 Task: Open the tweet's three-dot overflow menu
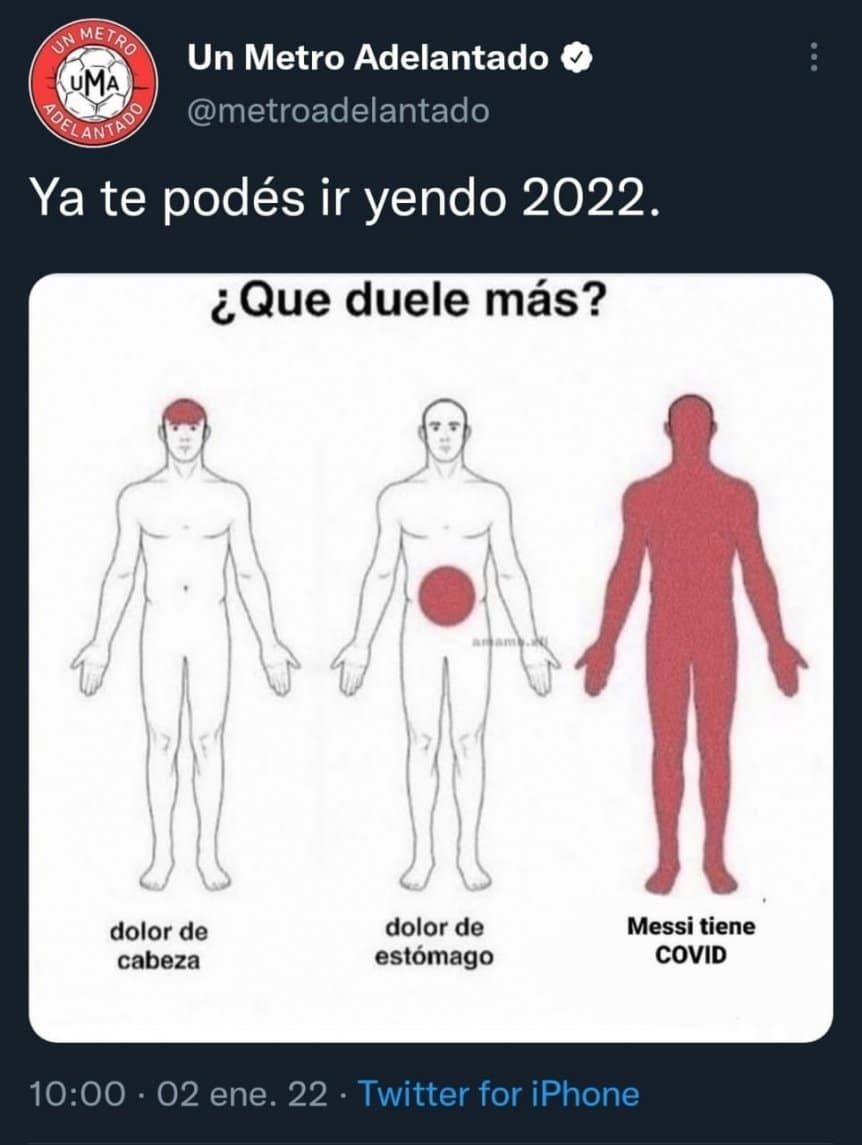[x=814, y=57]
